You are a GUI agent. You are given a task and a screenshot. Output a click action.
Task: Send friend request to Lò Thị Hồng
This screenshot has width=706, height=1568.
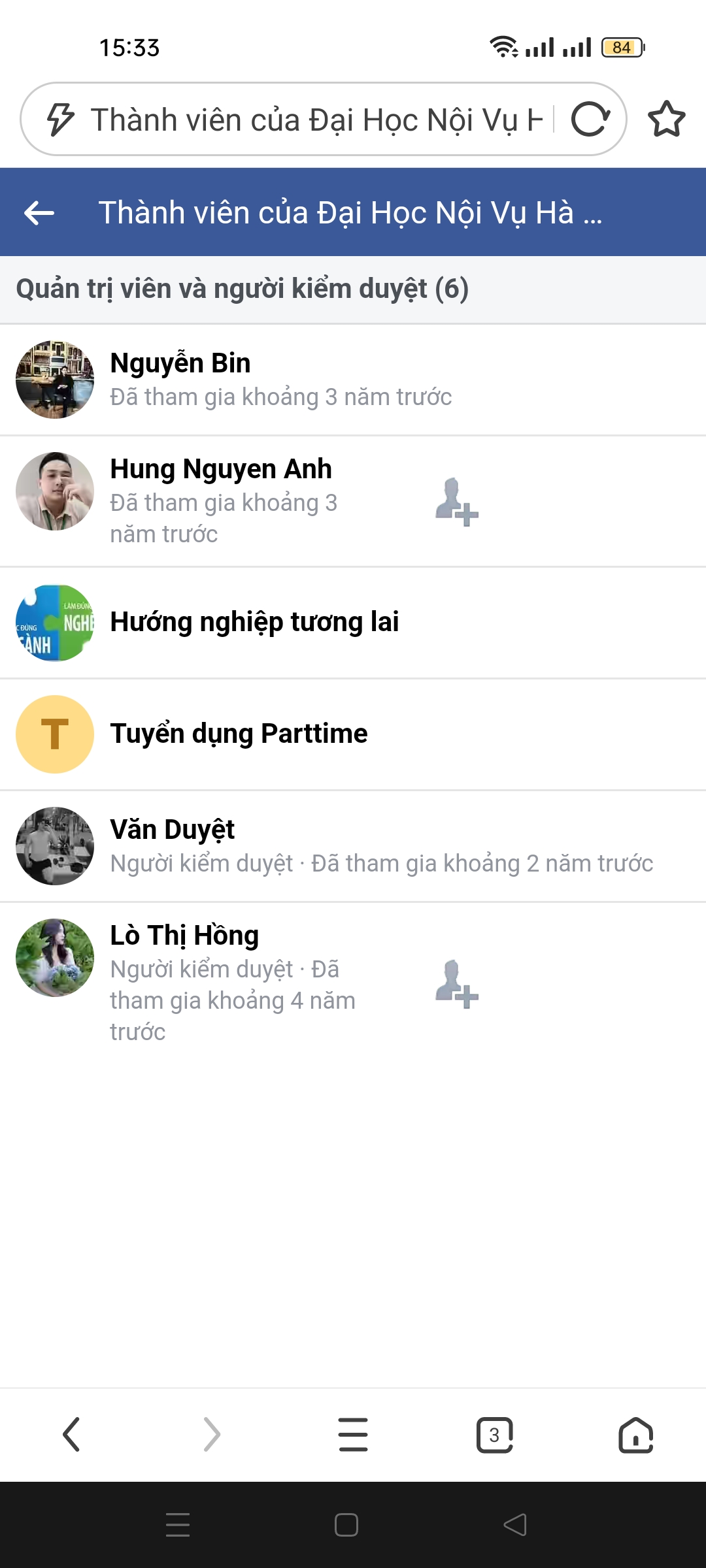pos(457,984)
